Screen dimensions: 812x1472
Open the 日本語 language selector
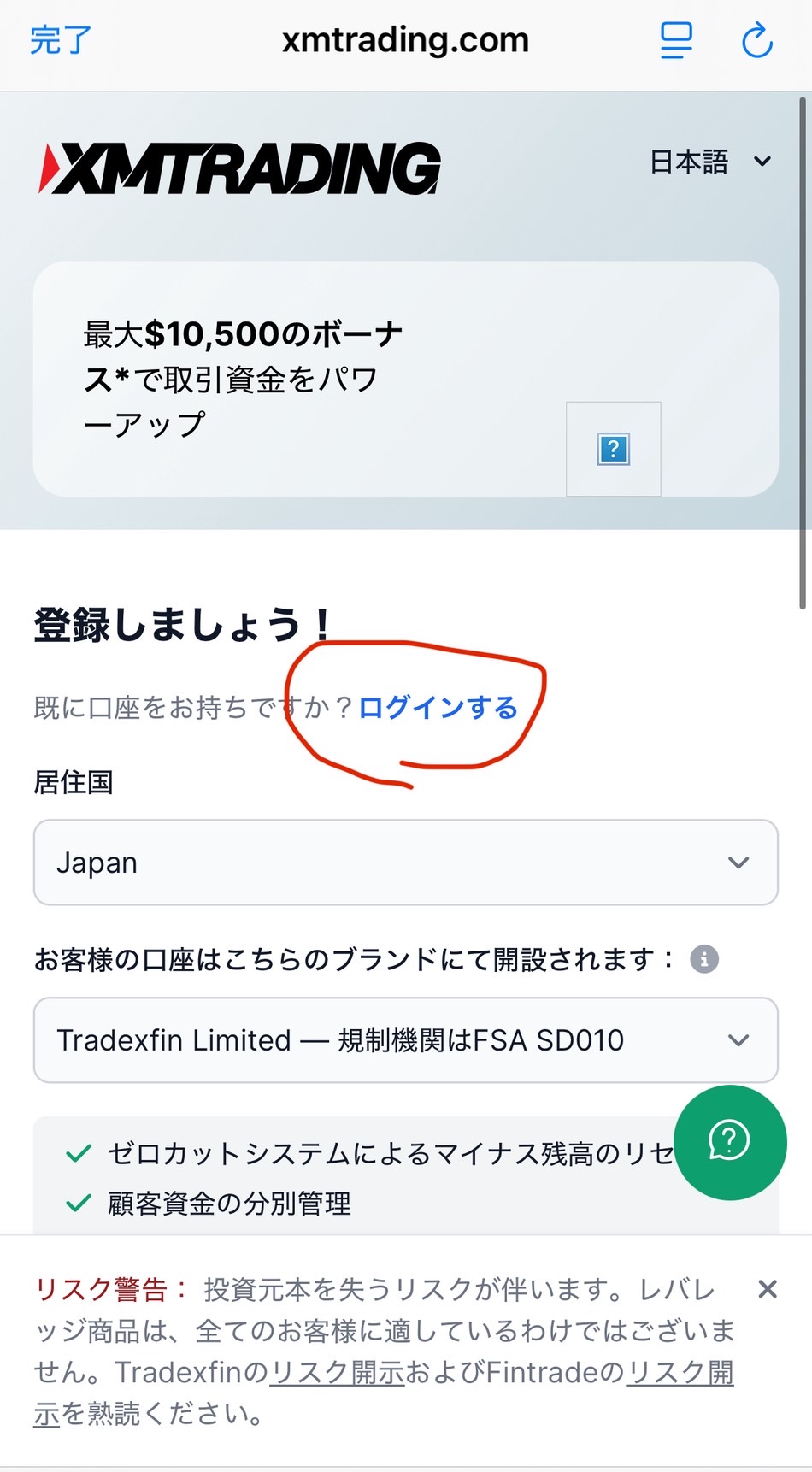(709, 162)
